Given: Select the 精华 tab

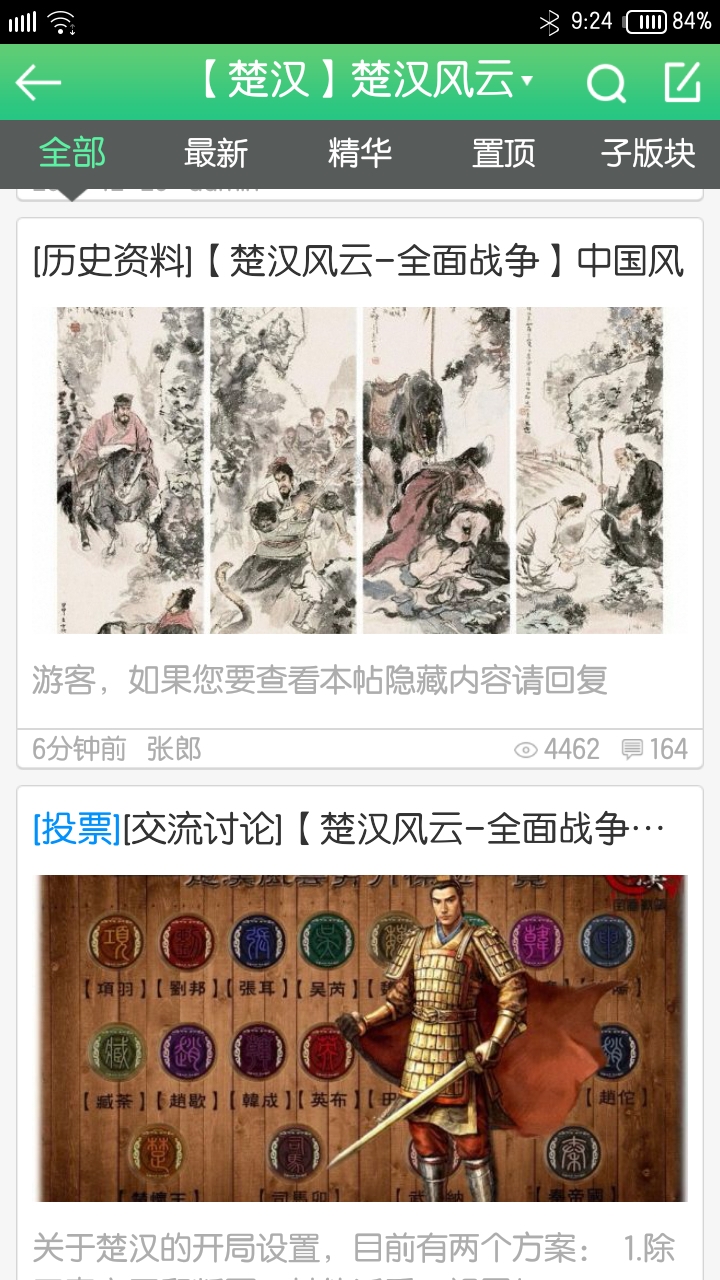Looking at the screenshot, I should click(x=360, y=154).
